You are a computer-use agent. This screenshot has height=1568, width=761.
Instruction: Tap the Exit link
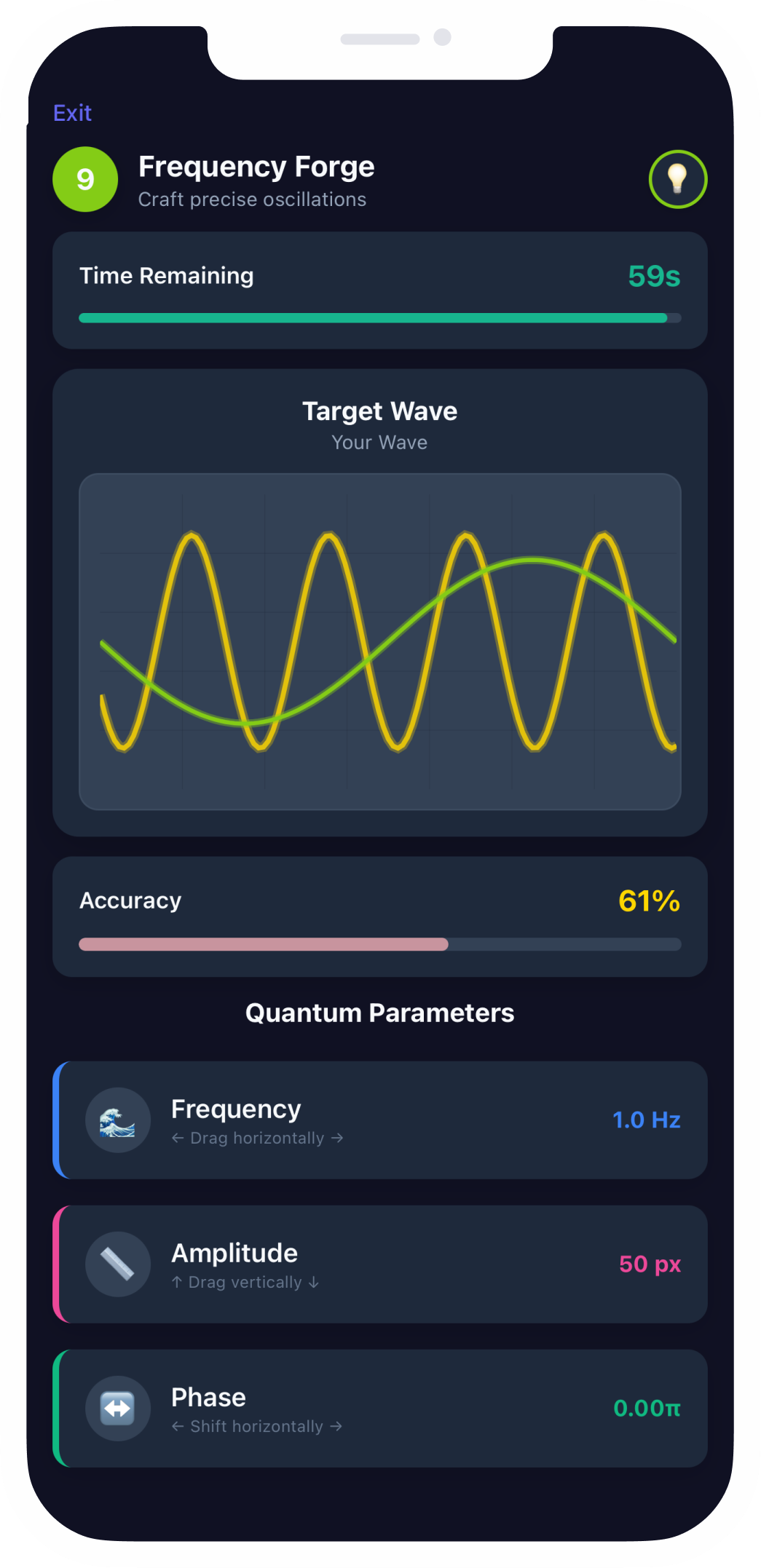pos(72,113)
